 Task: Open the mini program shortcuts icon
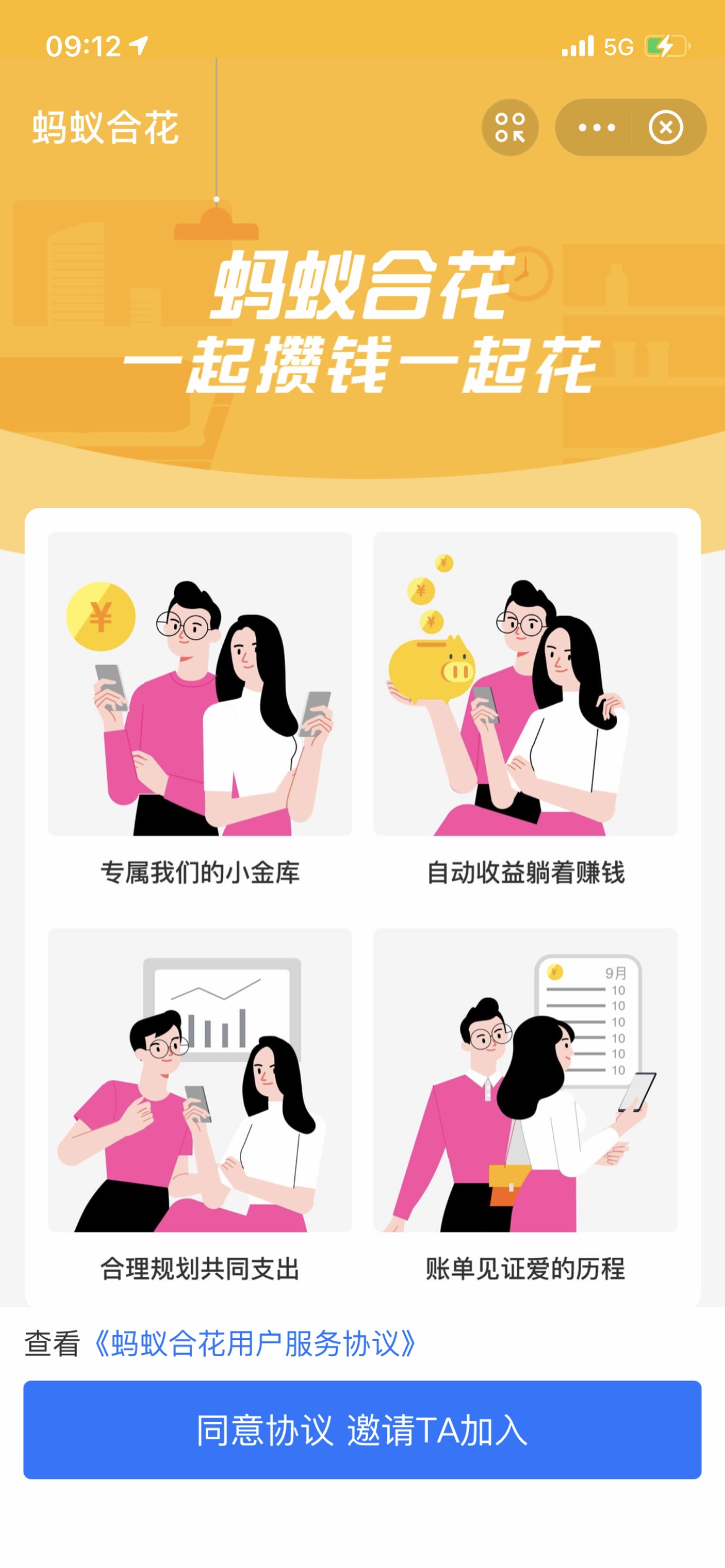click(x=509, y=128)
